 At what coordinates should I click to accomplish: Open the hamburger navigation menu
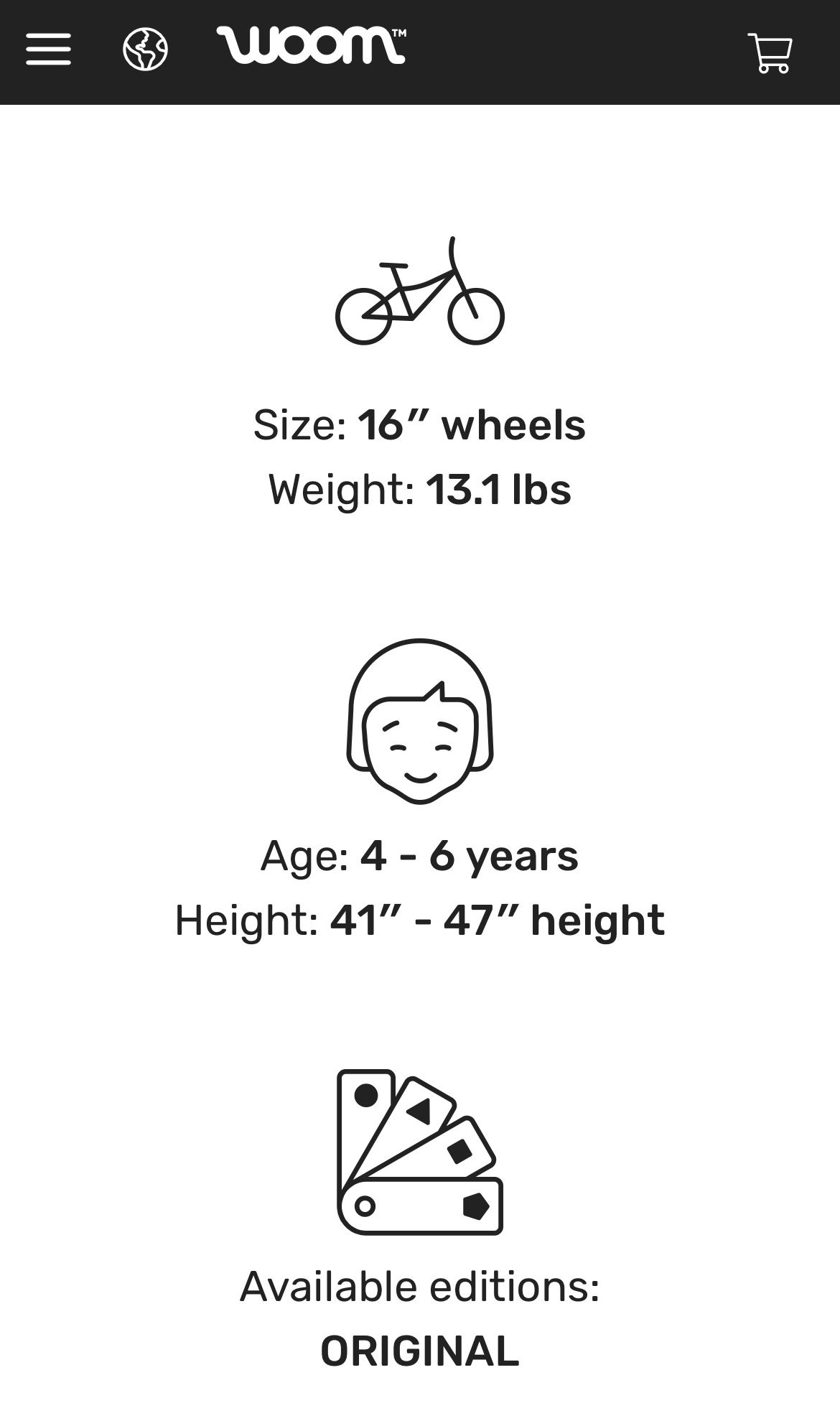point(48,50)
